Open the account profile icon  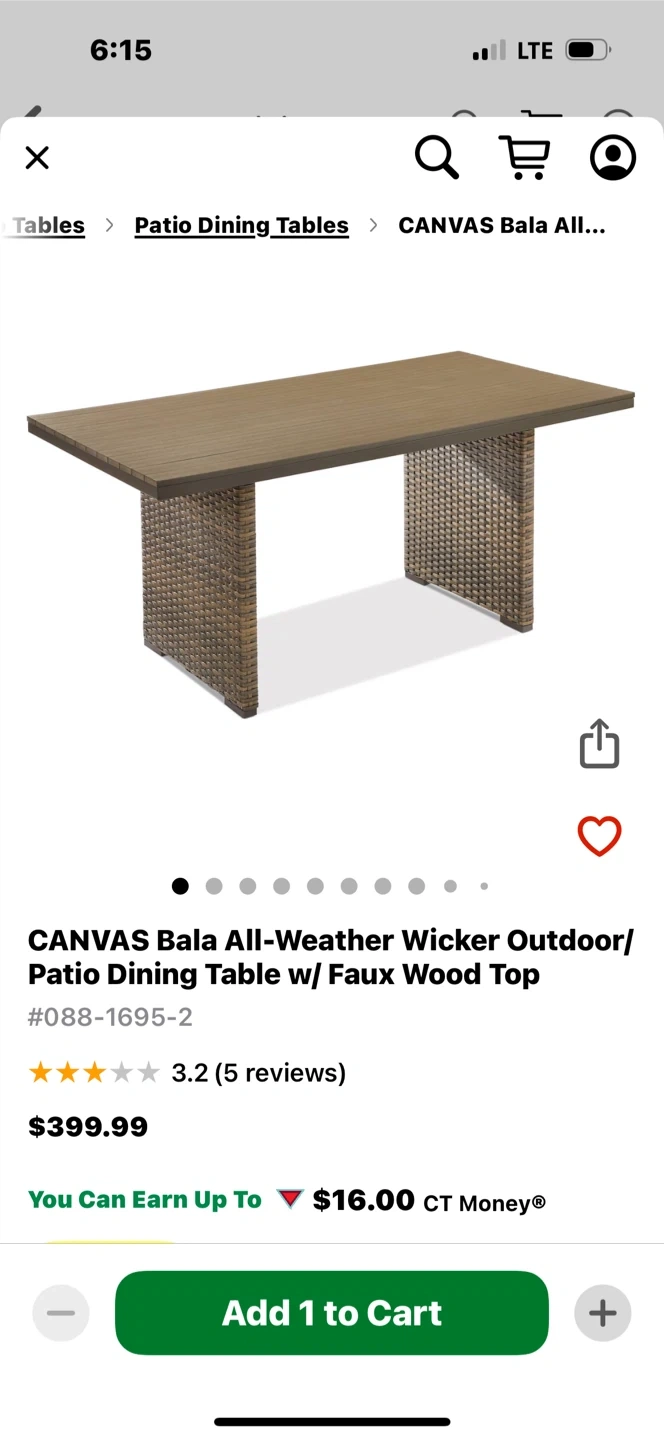pos(612,158)
